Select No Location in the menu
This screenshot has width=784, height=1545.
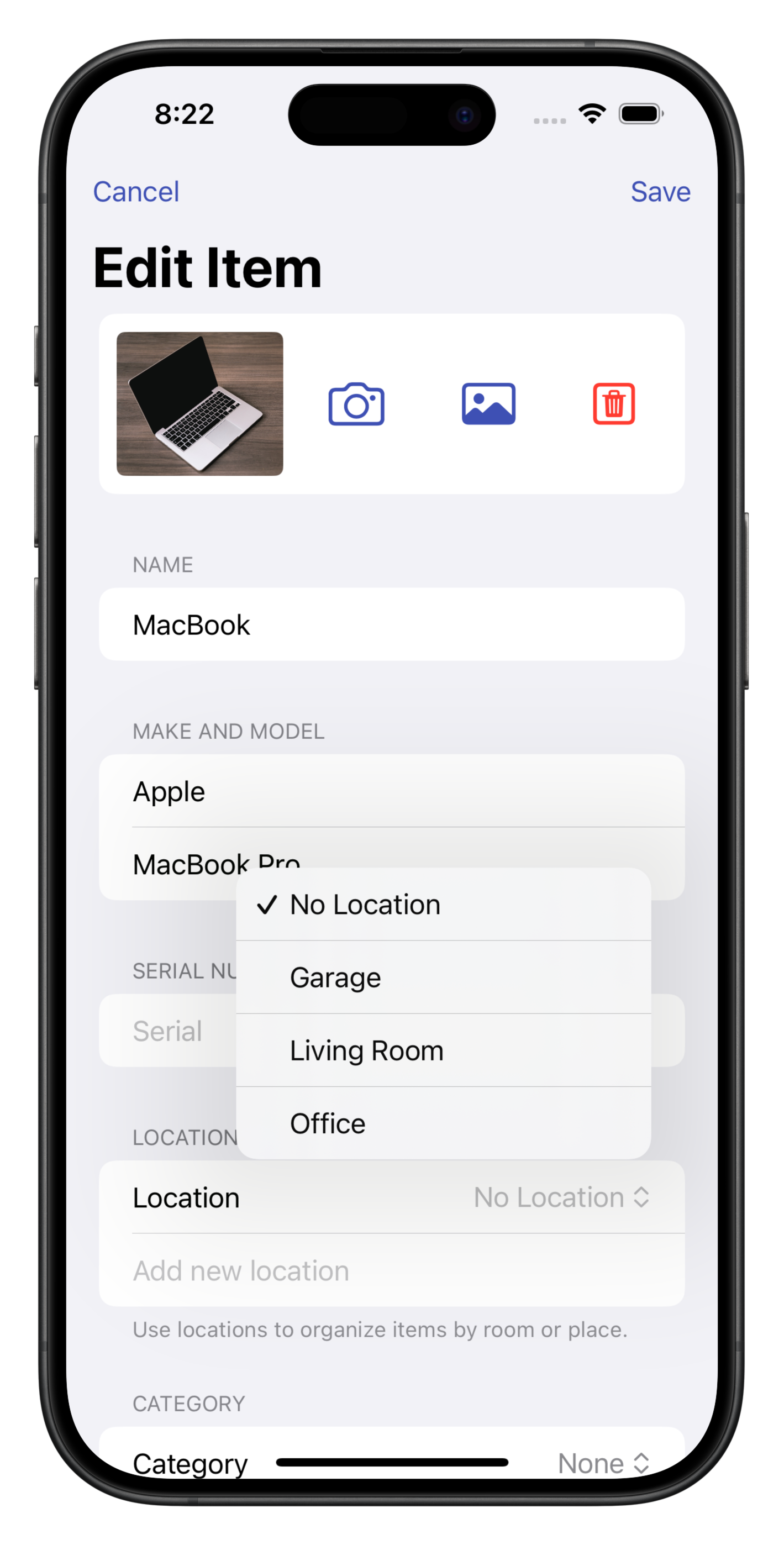[443, 904]
